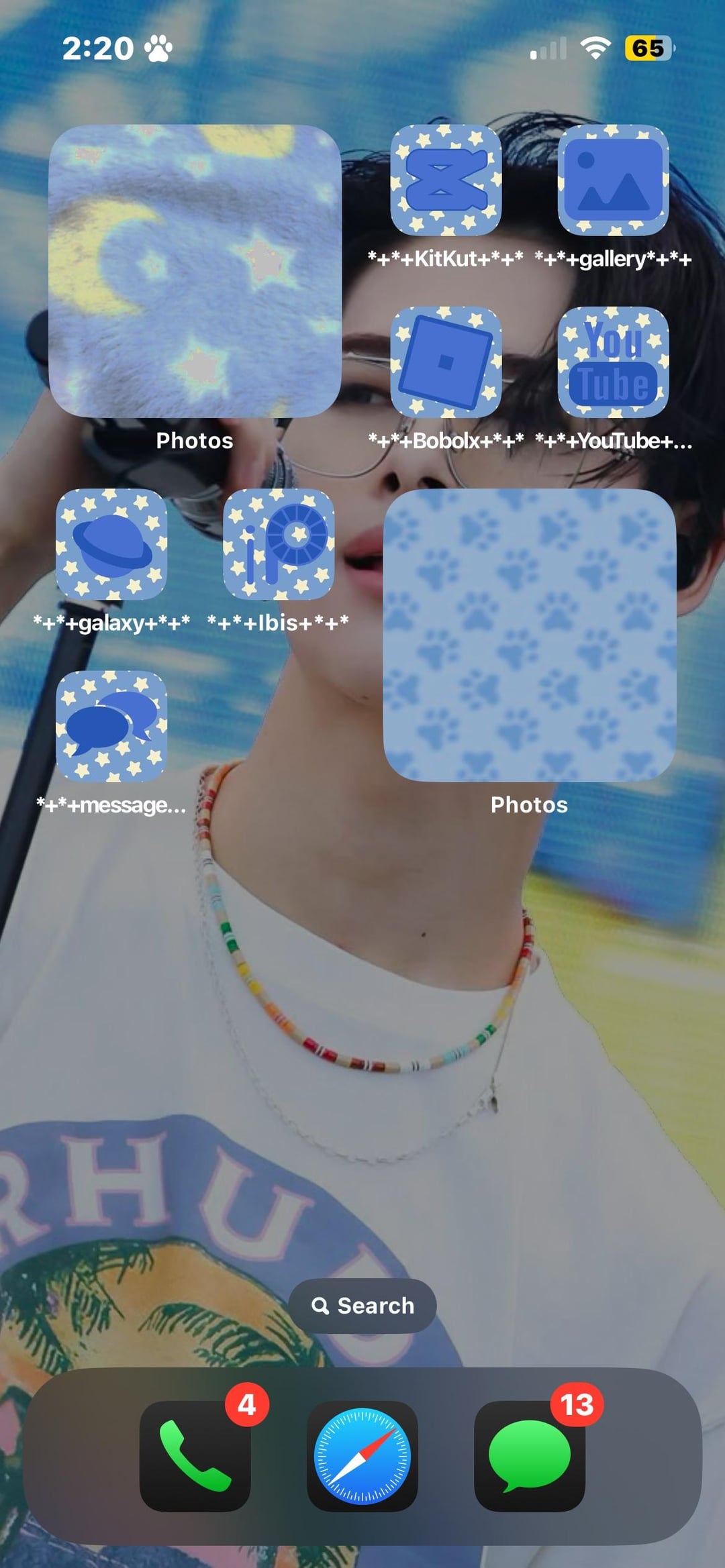Image resolution: width=725 pixels, height=1568 pixels.
Task: Launch Safari from the dock
Action: (362, 1456)
